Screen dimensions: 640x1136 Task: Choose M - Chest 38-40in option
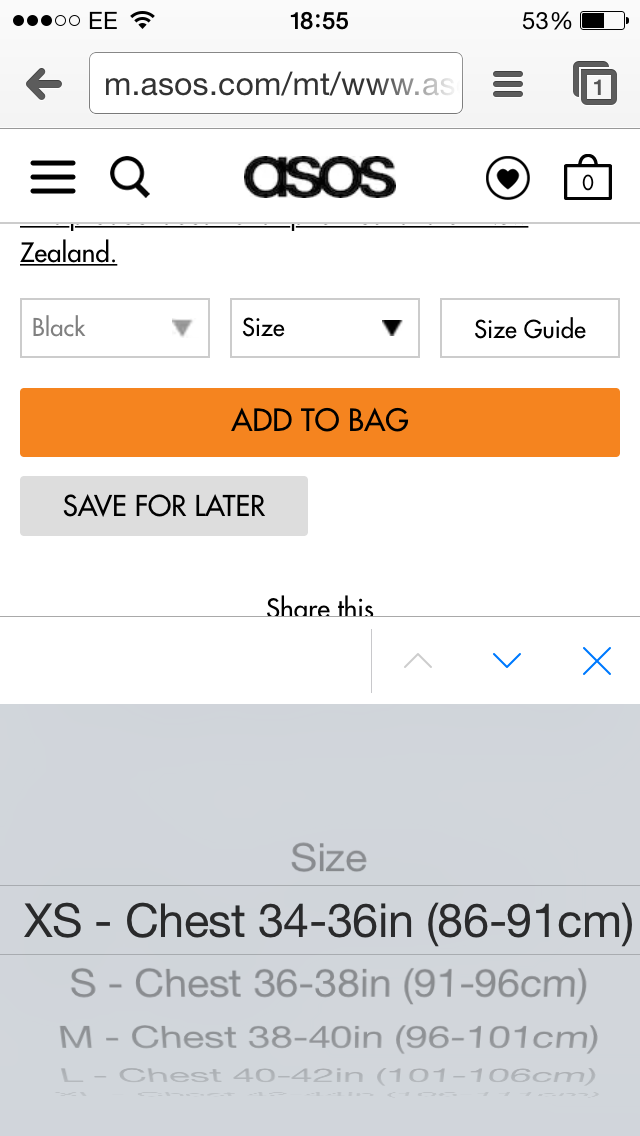click(328, 1037)
